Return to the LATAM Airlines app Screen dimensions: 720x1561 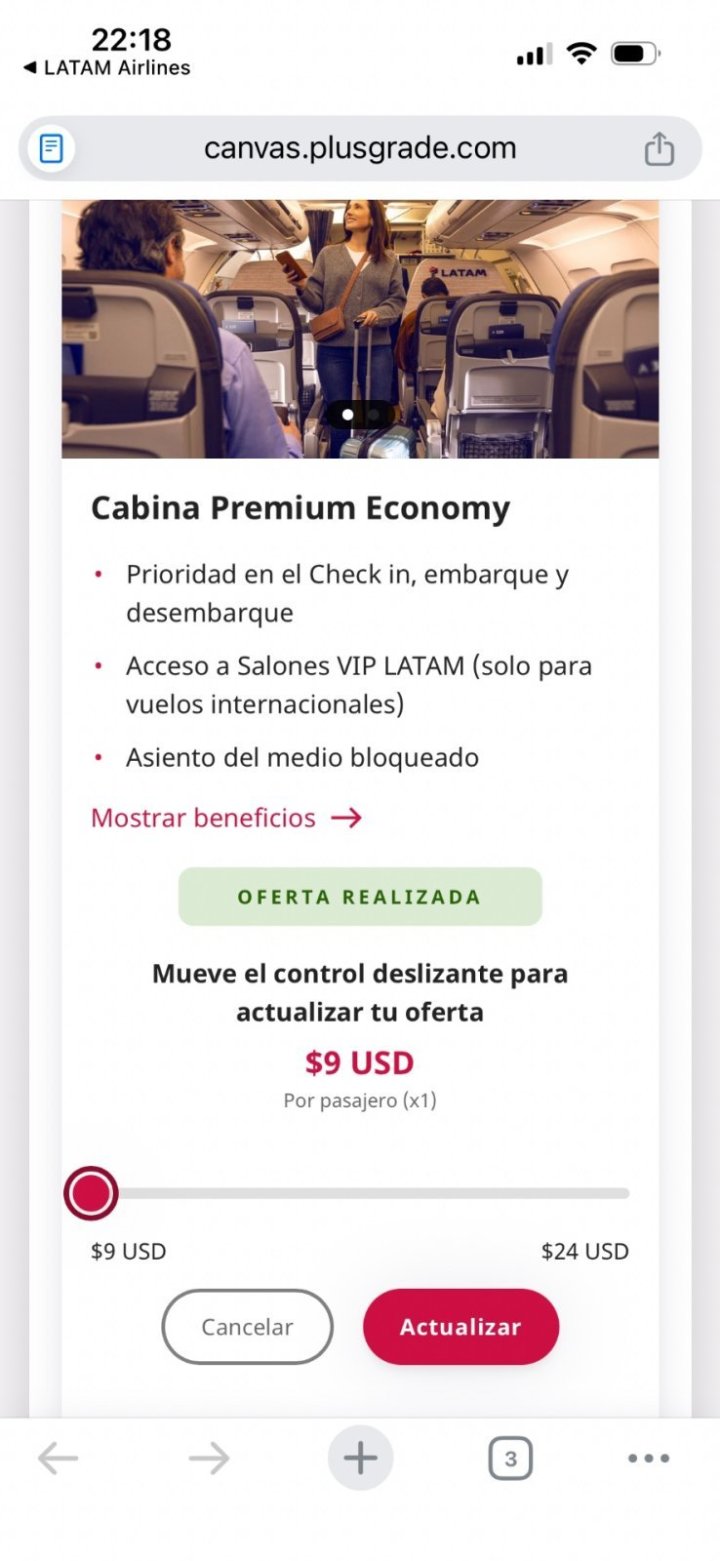tap(106, 68)
